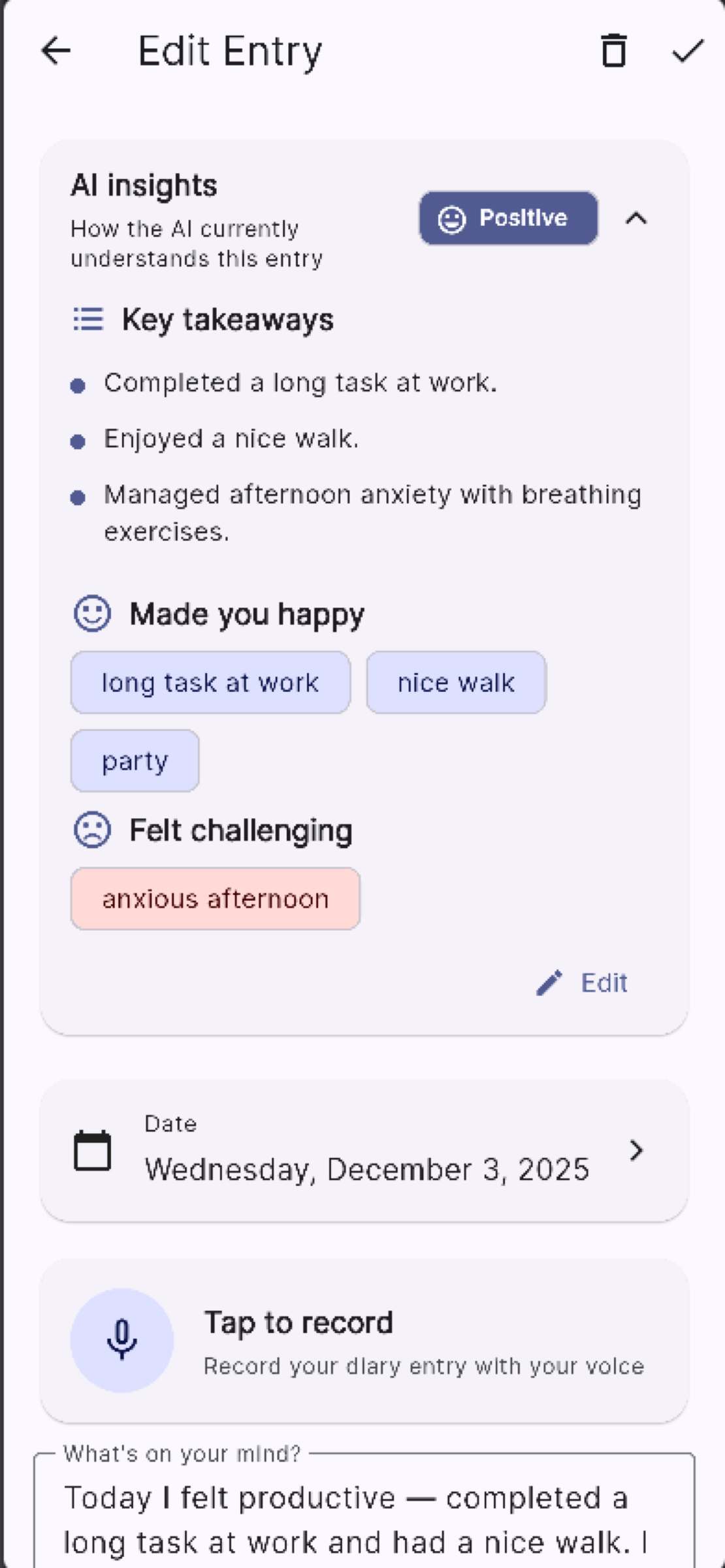Delete this diary entry
Screen dimensions: 725x1568
pyautogui.click(x=613, y=51)
